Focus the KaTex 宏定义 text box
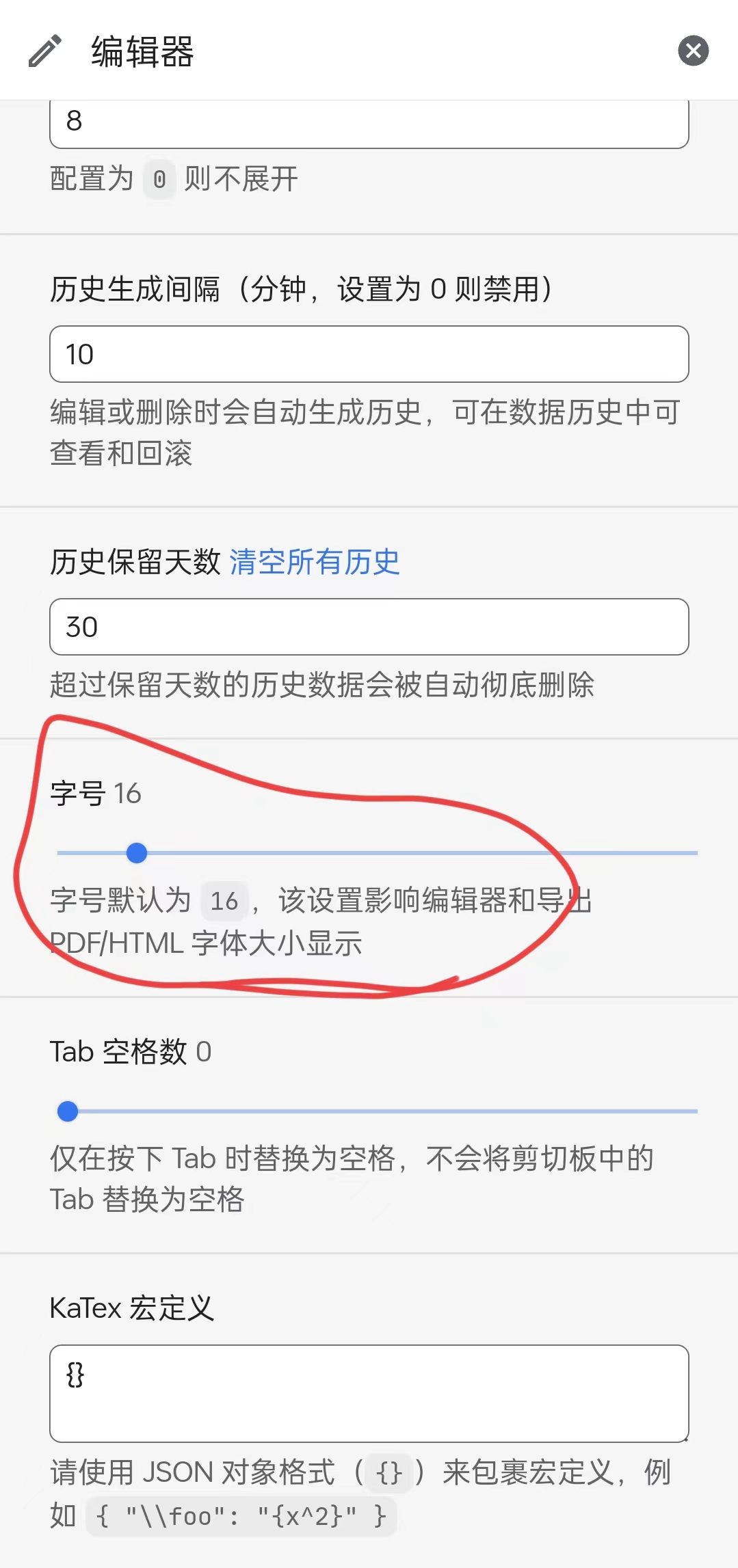The width and height of the screenshot is (738, 1568). (369, 1393)
